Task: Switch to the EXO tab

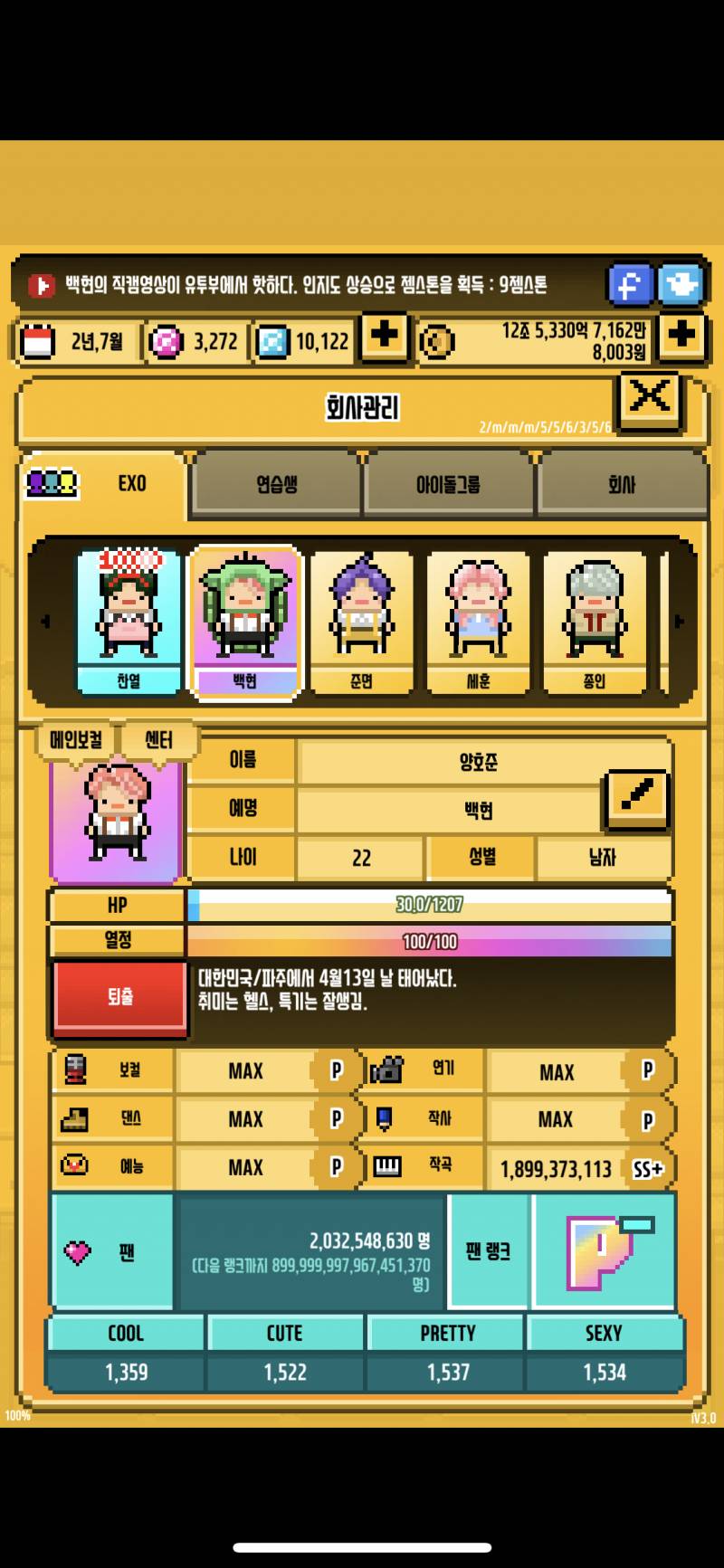Action: [104, 484]
